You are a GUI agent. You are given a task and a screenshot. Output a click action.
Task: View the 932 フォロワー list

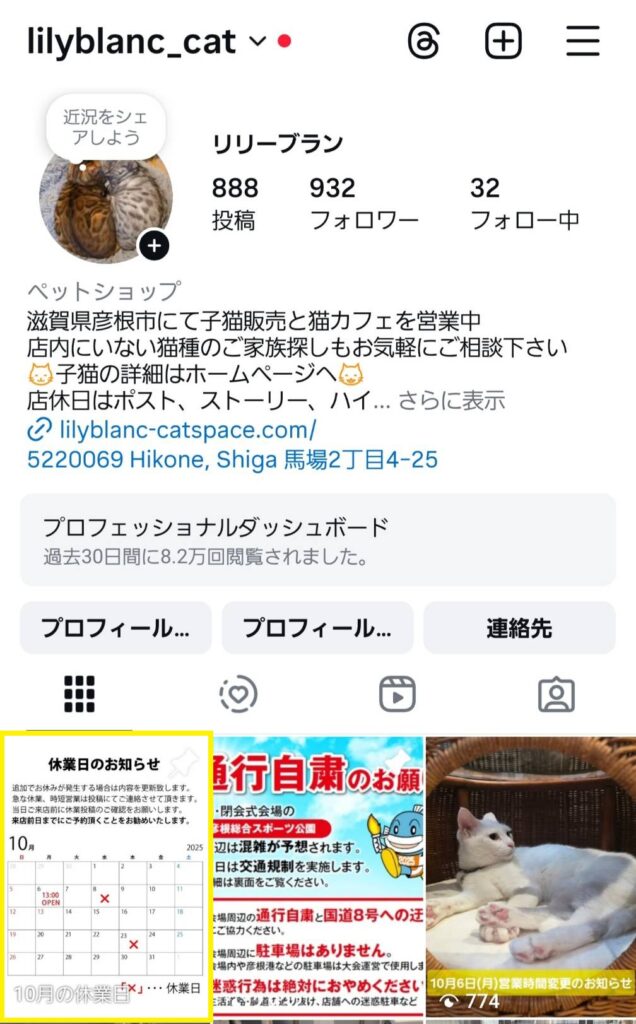click(363, 203)
